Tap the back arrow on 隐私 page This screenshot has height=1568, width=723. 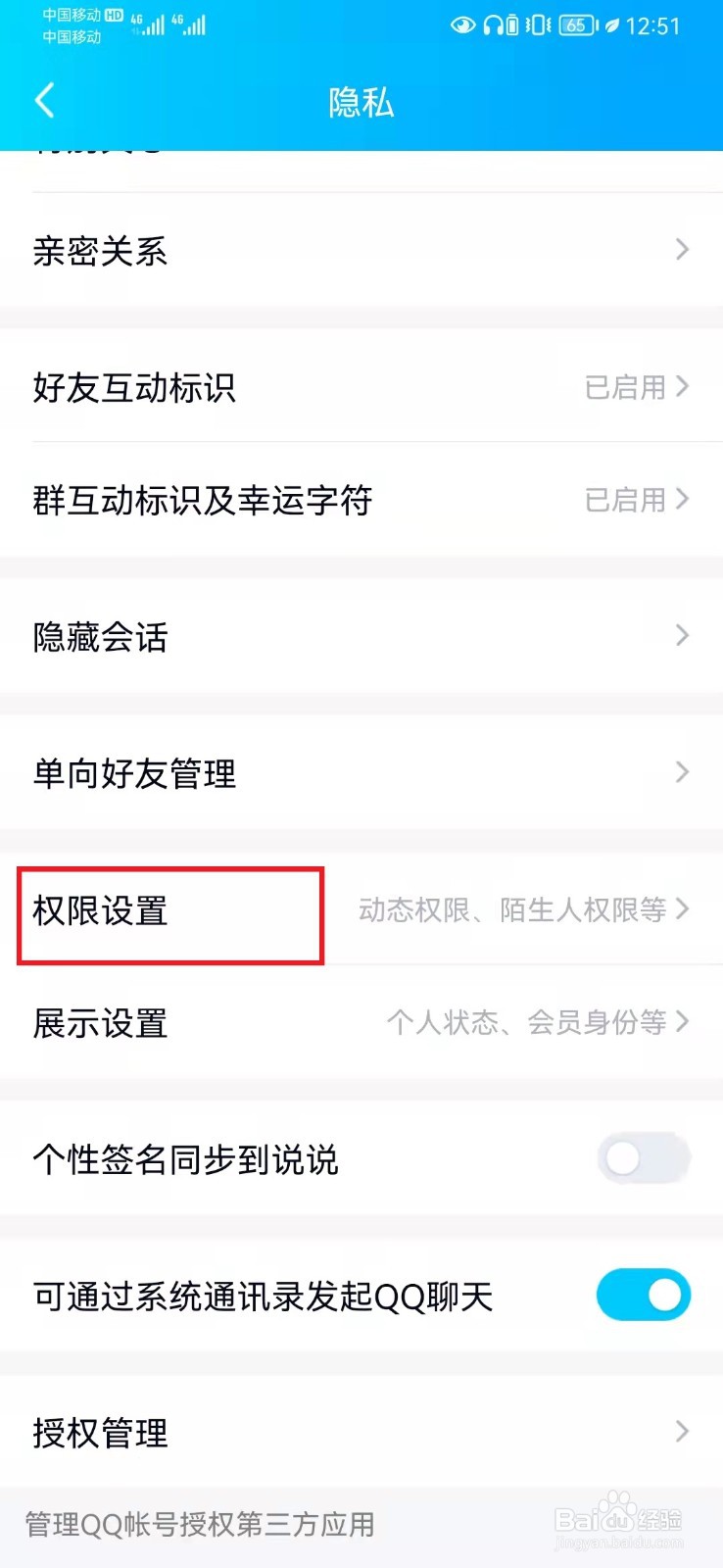coord(43,100)
